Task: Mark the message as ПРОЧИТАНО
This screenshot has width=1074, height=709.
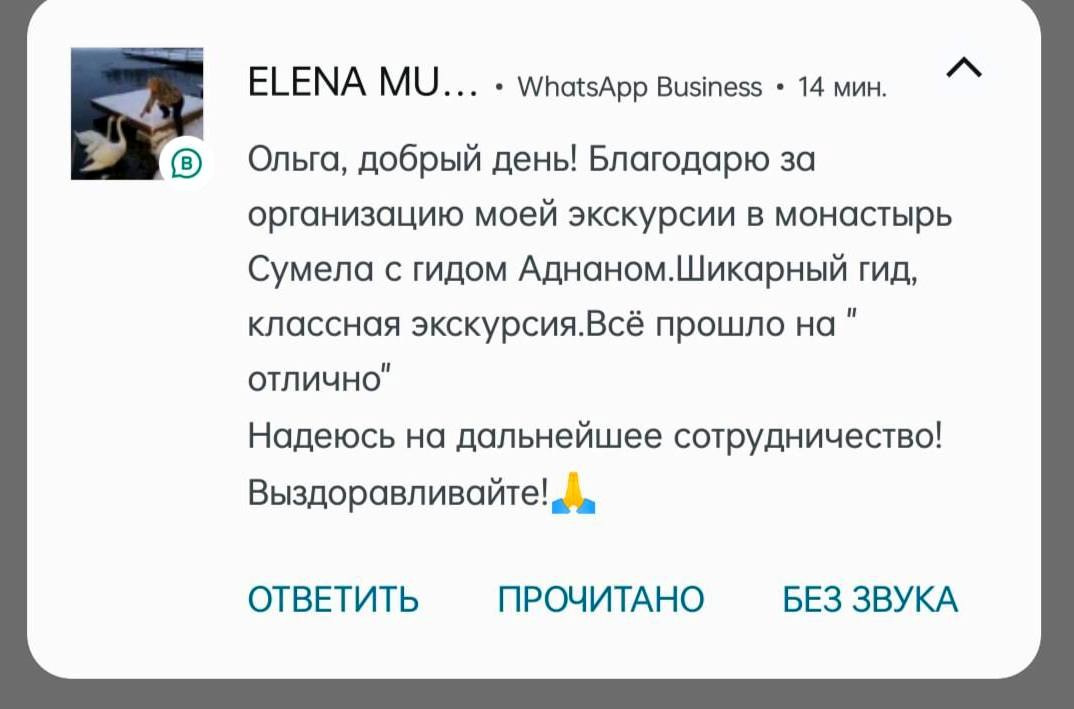Action: coord(601,600)
